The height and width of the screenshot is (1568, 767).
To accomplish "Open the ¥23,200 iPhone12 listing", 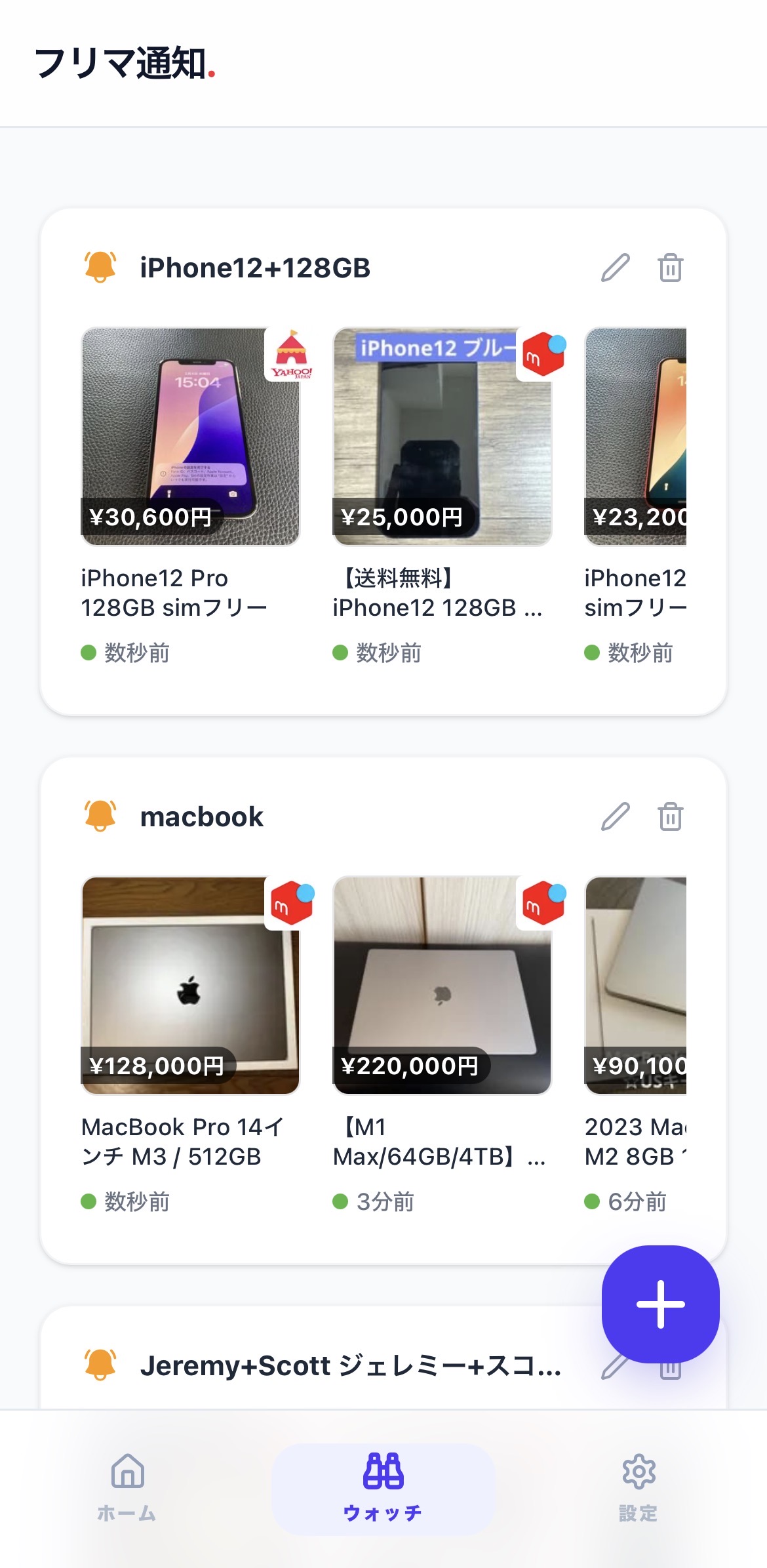I will tap(635, 437).
